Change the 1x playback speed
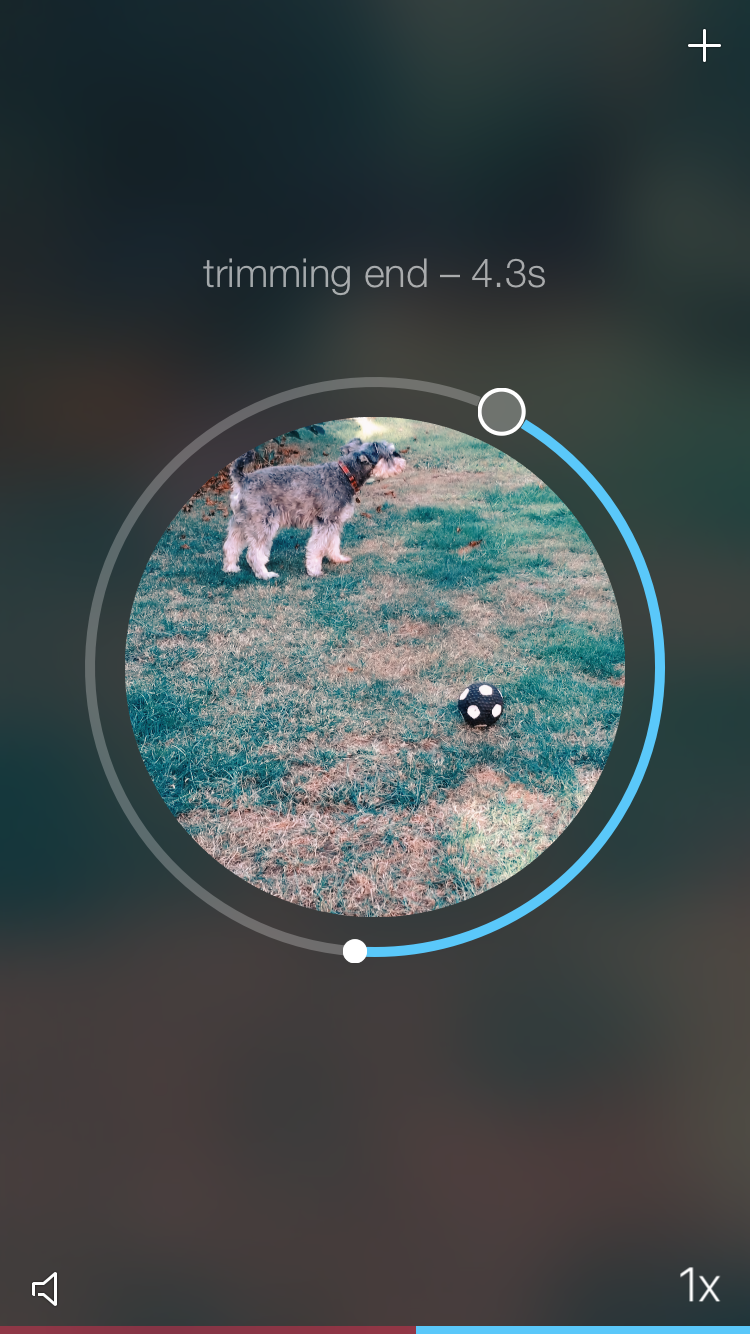 699,1285
